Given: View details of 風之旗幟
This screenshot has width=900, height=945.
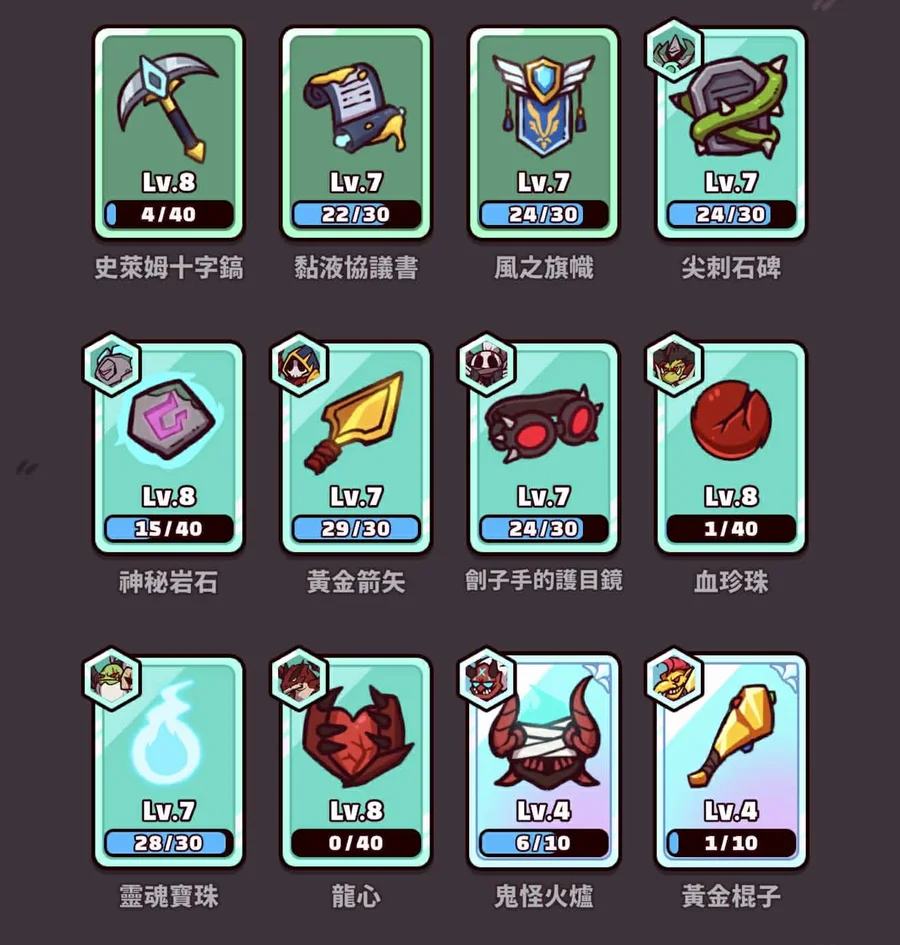Looking at the screenshot, I should point(543,130).
